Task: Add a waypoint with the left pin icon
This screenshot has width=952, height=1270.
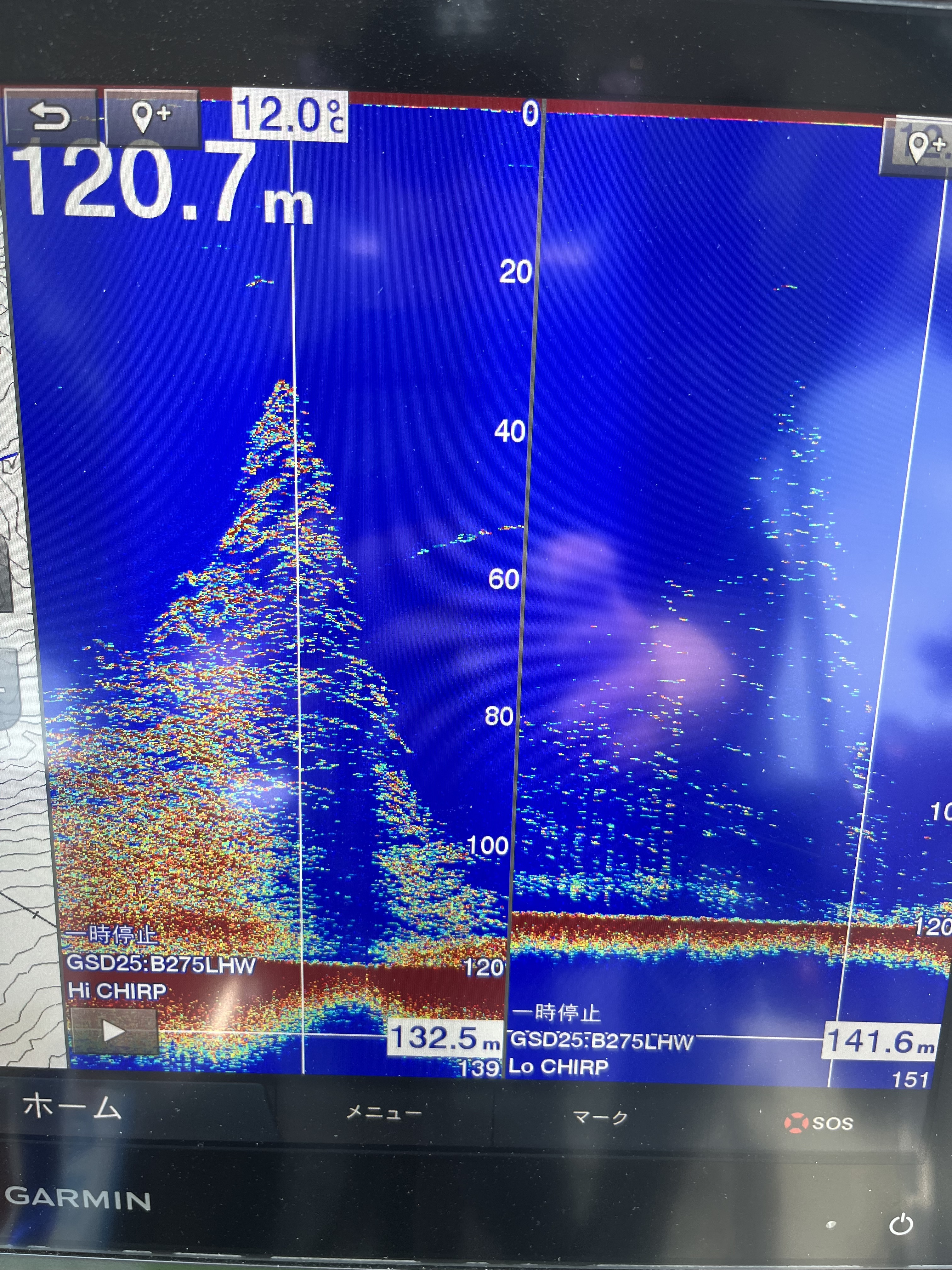Action: tap(151, 117)
